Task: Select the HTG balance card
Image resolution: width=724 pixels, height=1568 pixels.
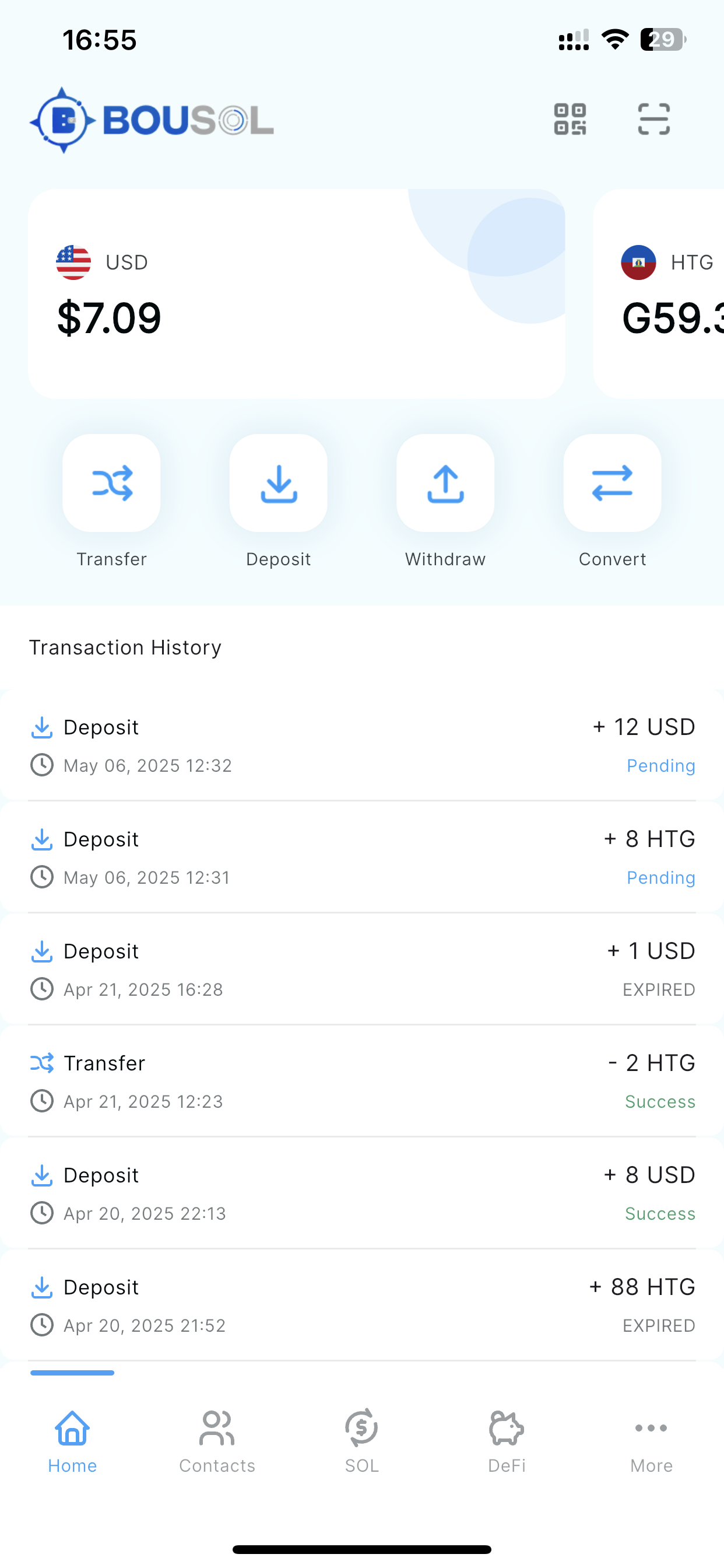Action: click(x=659, y=293)
